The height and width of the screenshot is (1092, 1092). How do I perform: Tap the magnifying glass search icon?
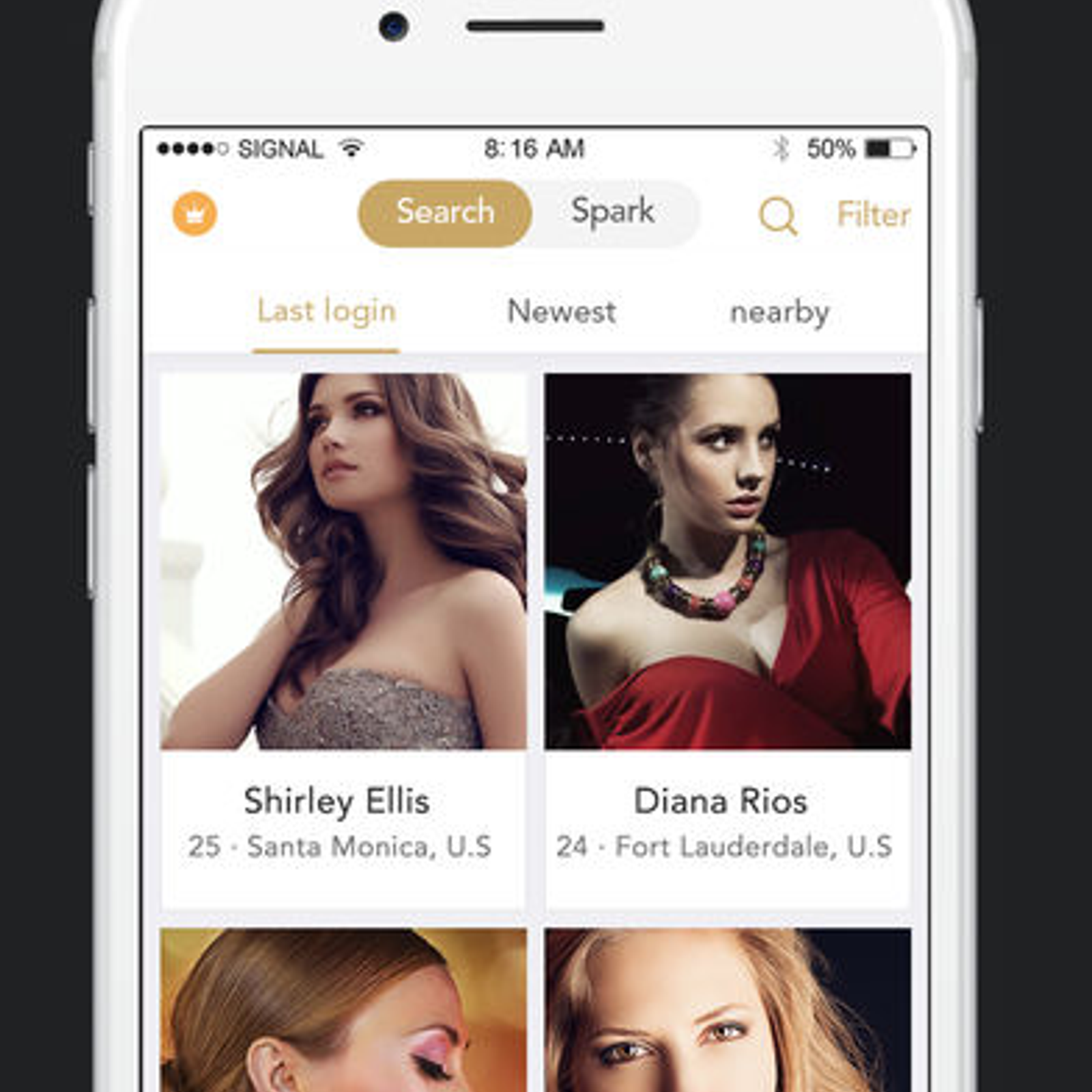coord(778,216)
